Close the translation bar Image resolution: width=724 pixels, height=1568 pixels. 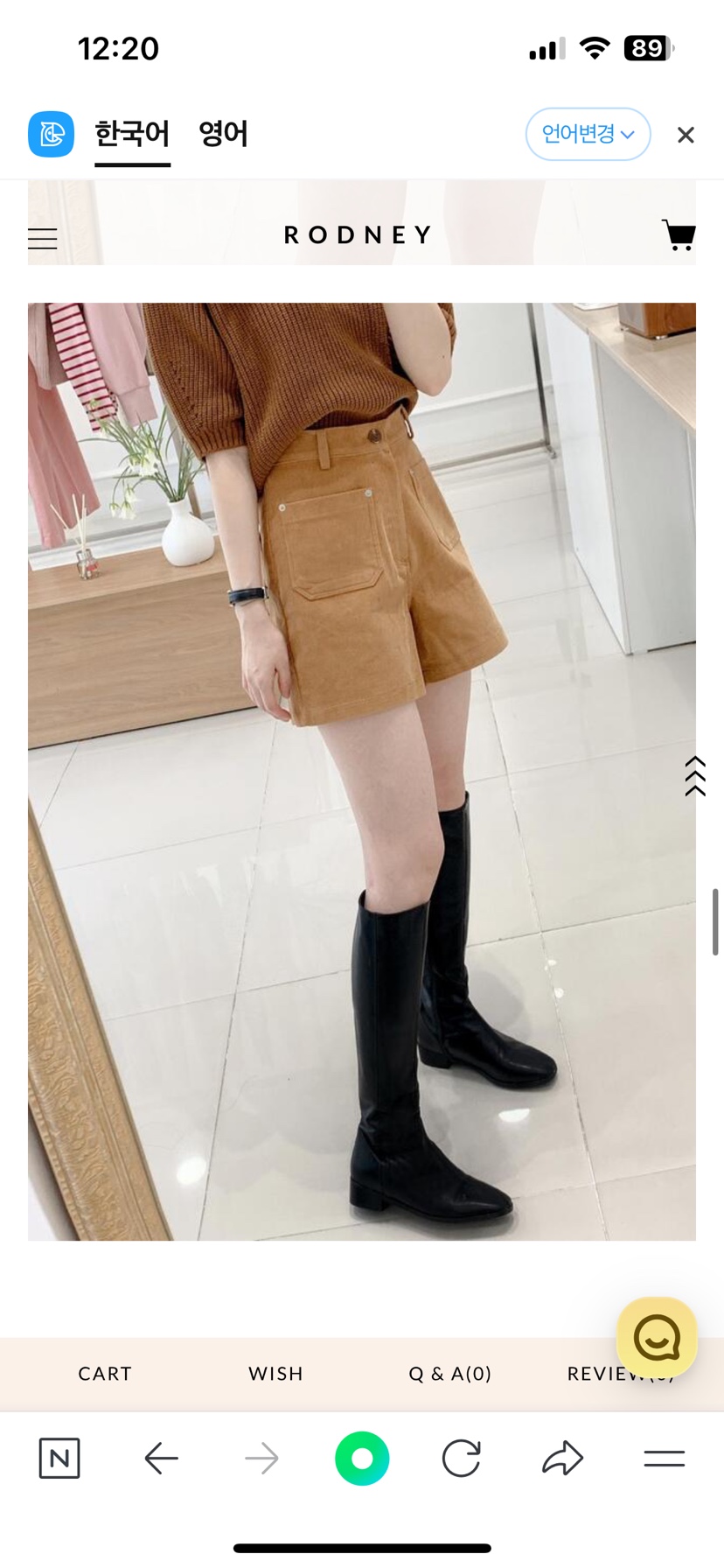[686, 135]
